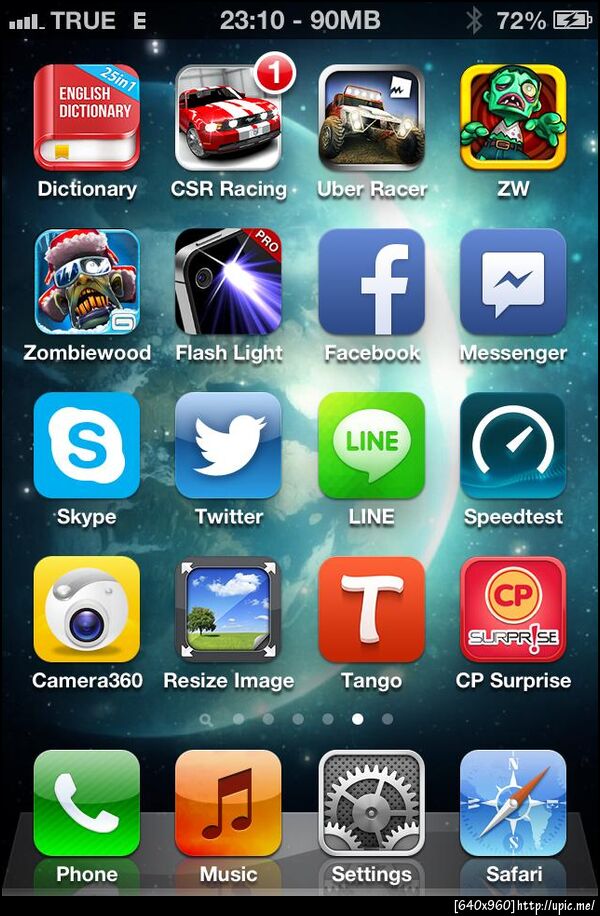Open Facebook app

[x=371, y=281]
